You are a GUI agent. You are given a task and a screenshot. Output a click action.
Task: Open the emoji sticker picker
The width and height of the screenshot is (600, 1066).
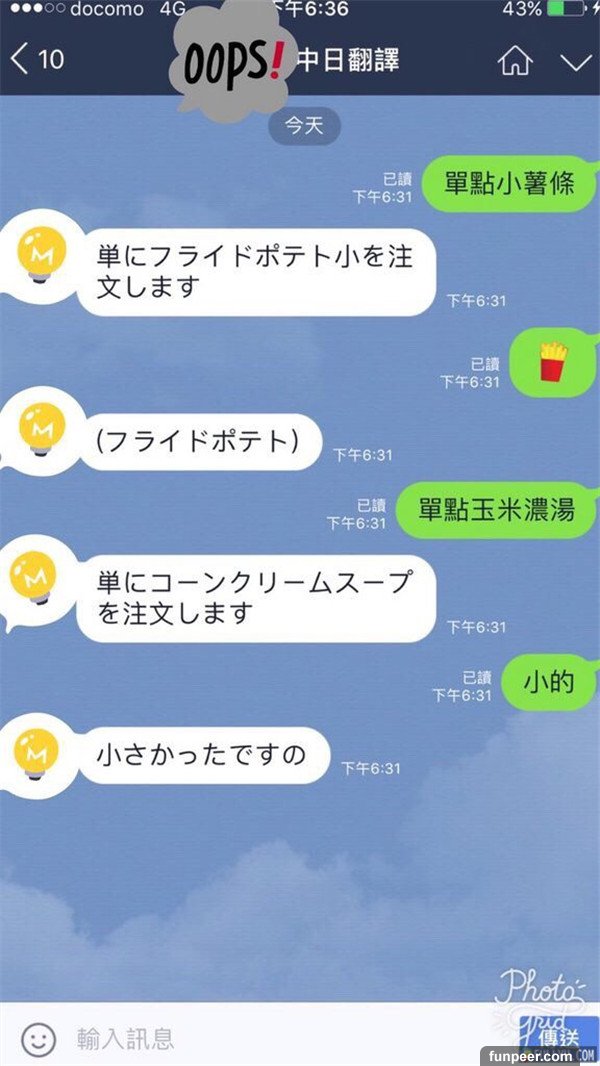coord(38,1039)
